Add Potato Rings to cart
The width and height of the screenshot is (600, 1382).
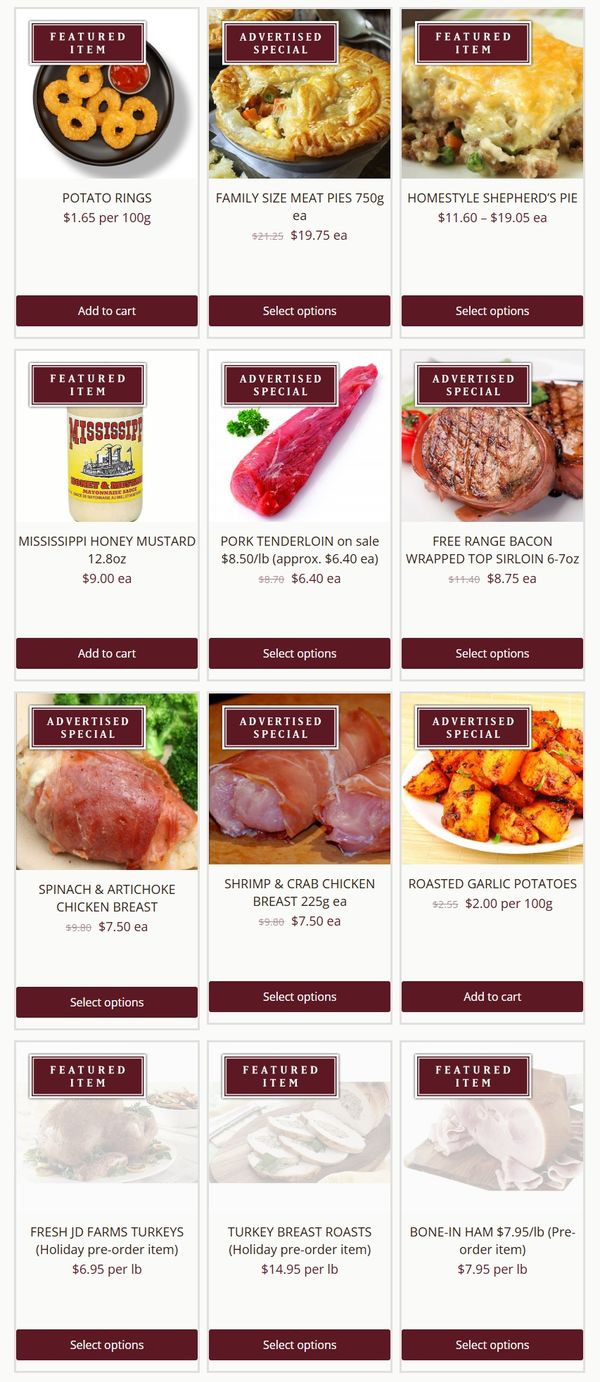click(107, 311)
